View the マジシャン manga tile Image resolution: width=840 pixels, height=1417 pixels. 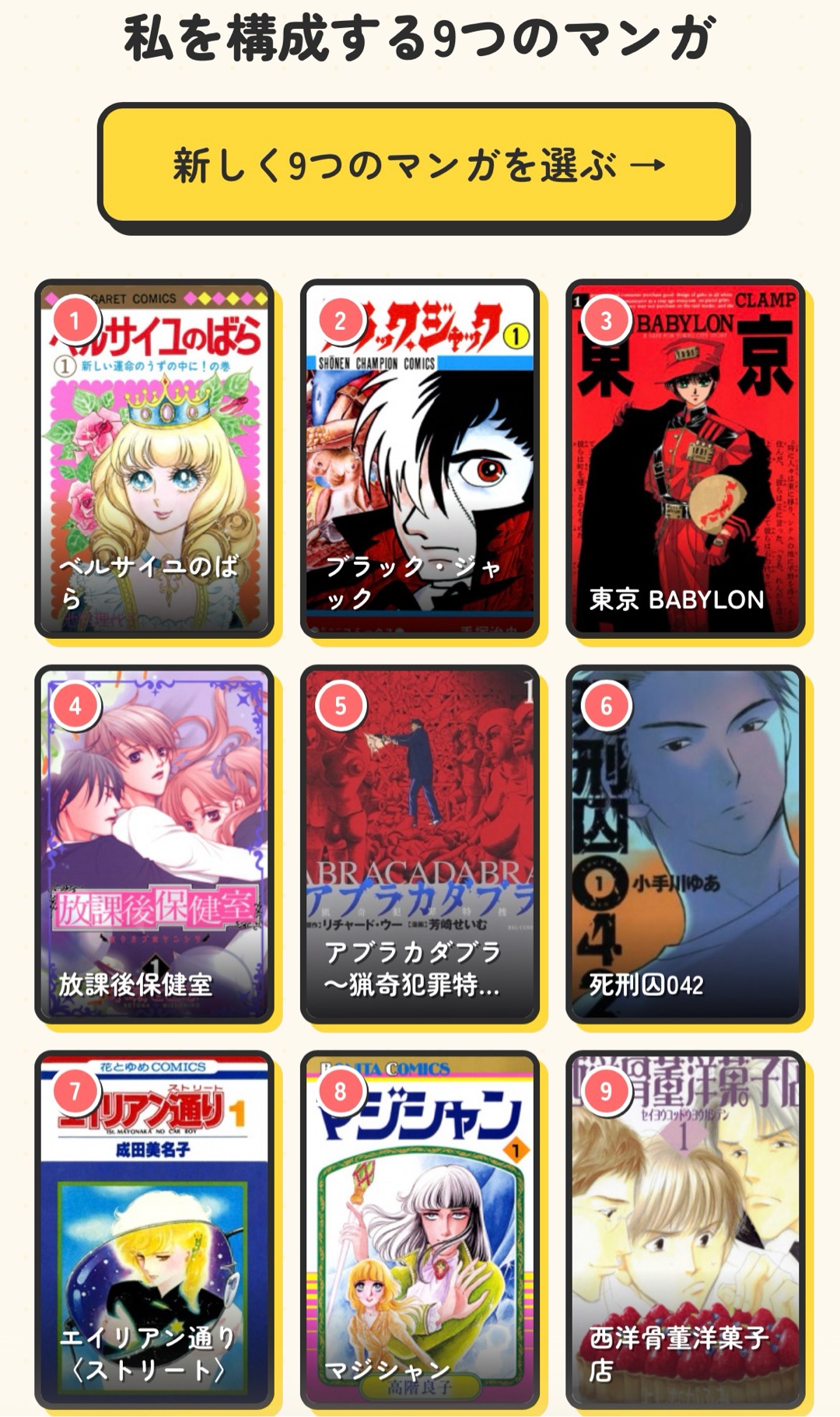tap(420, 1229)
